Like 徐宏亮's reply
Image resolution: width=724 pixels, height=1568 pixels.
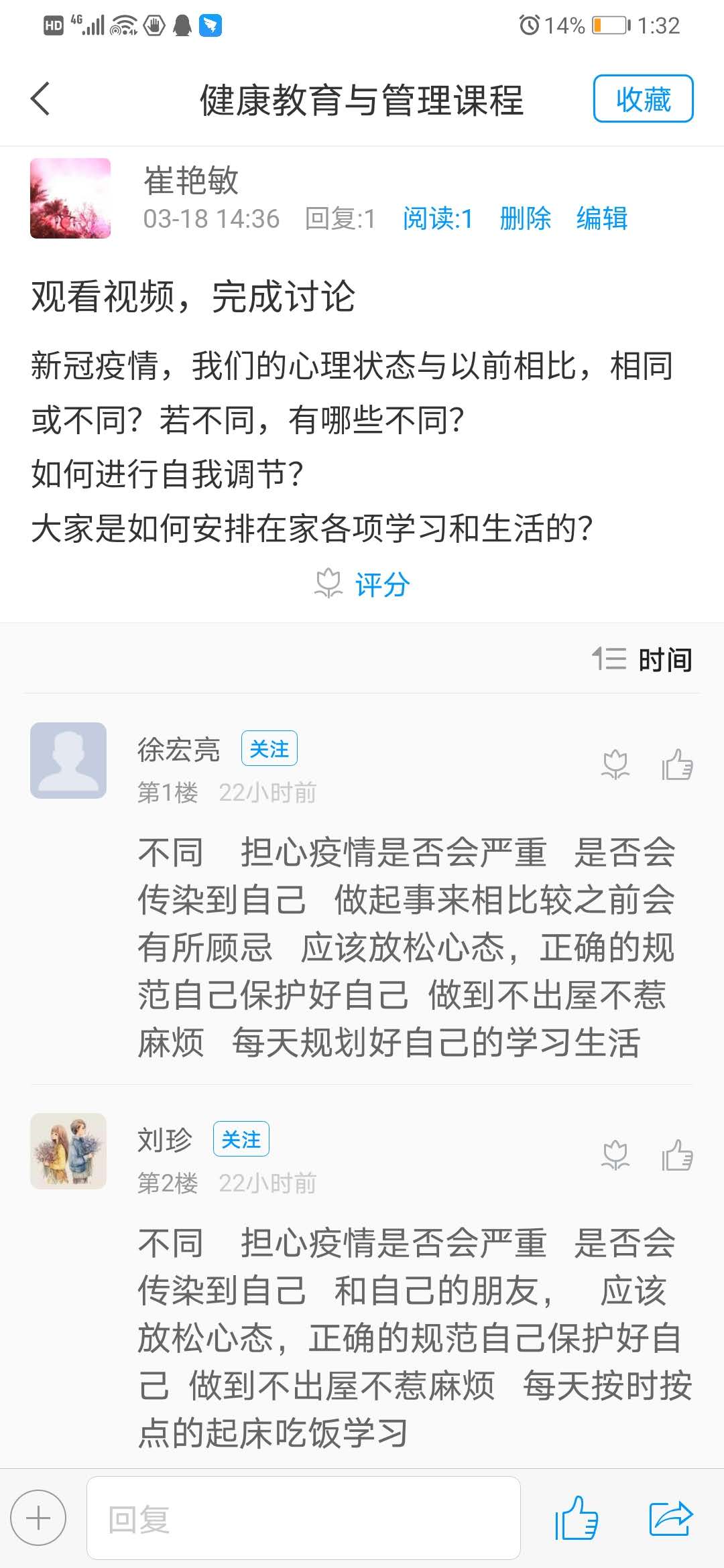click(677, 765)
